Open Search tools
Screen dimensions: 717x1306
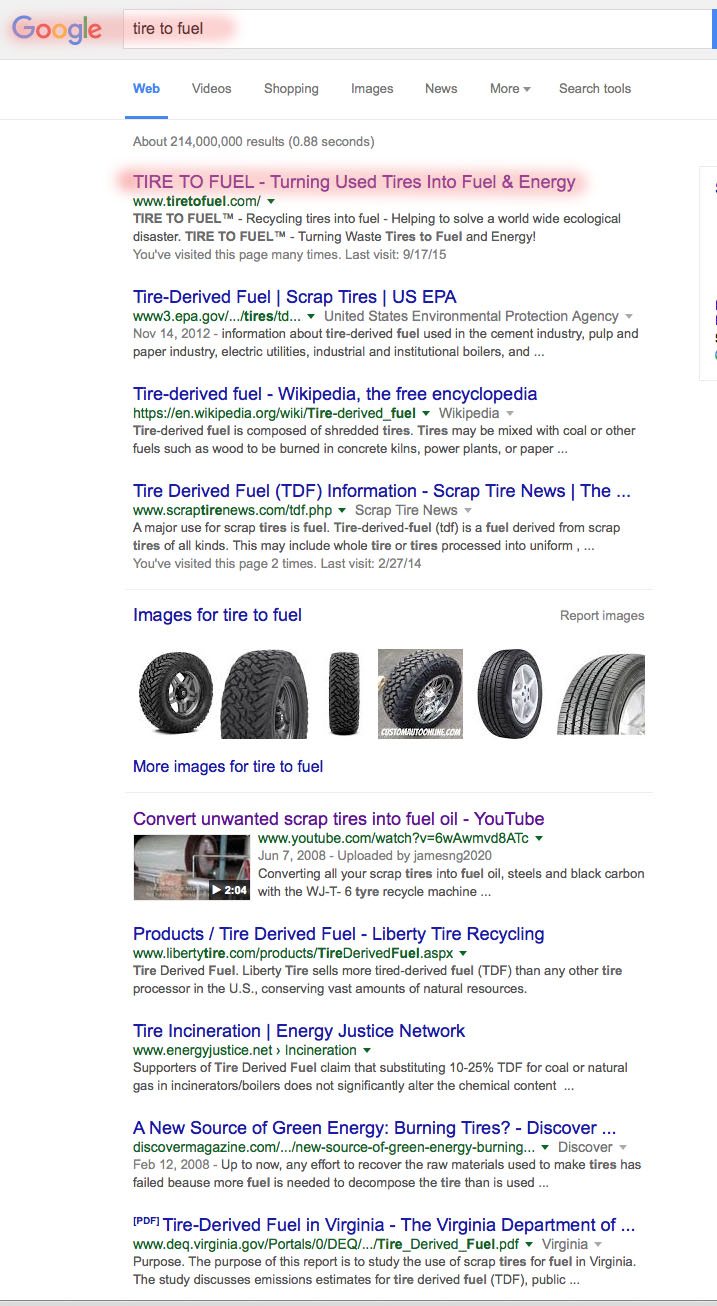(595, 89)
